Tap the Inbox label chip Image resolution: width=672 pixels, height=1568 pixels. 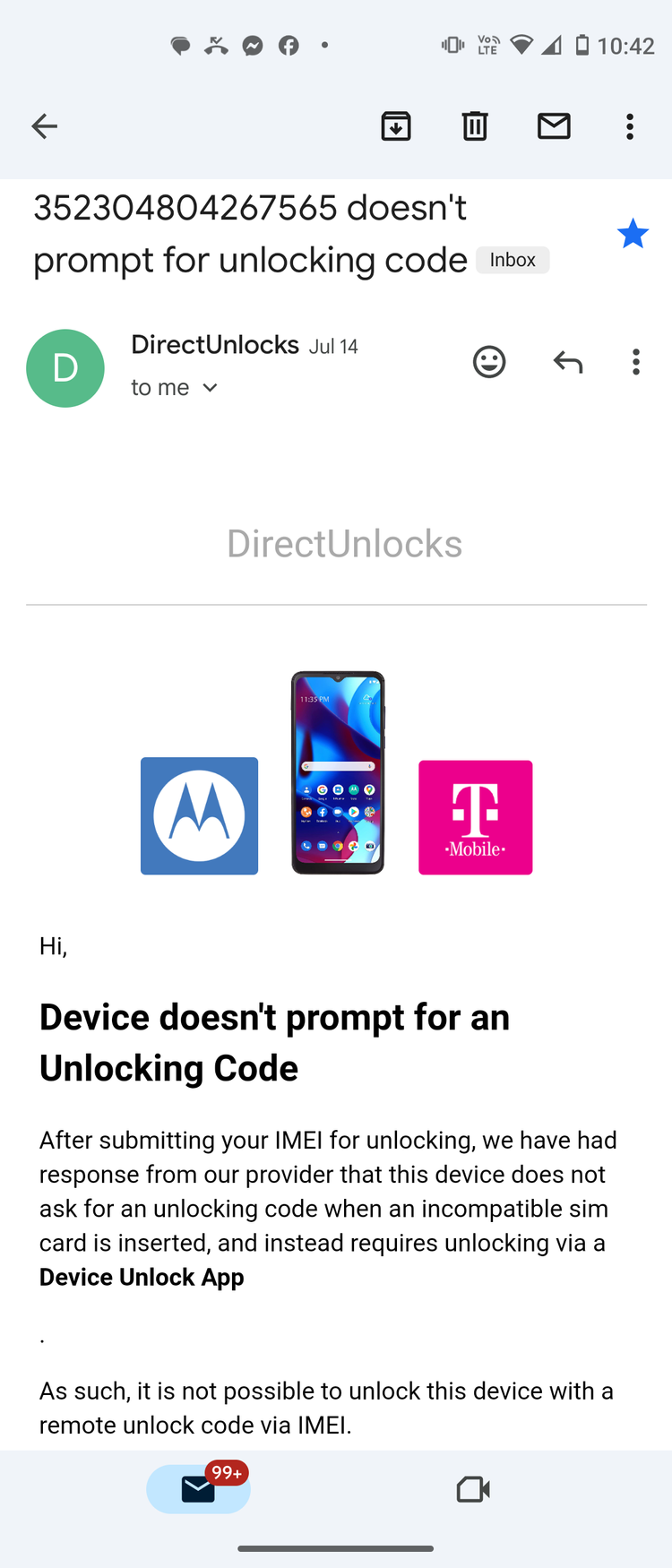coord(513,260)
